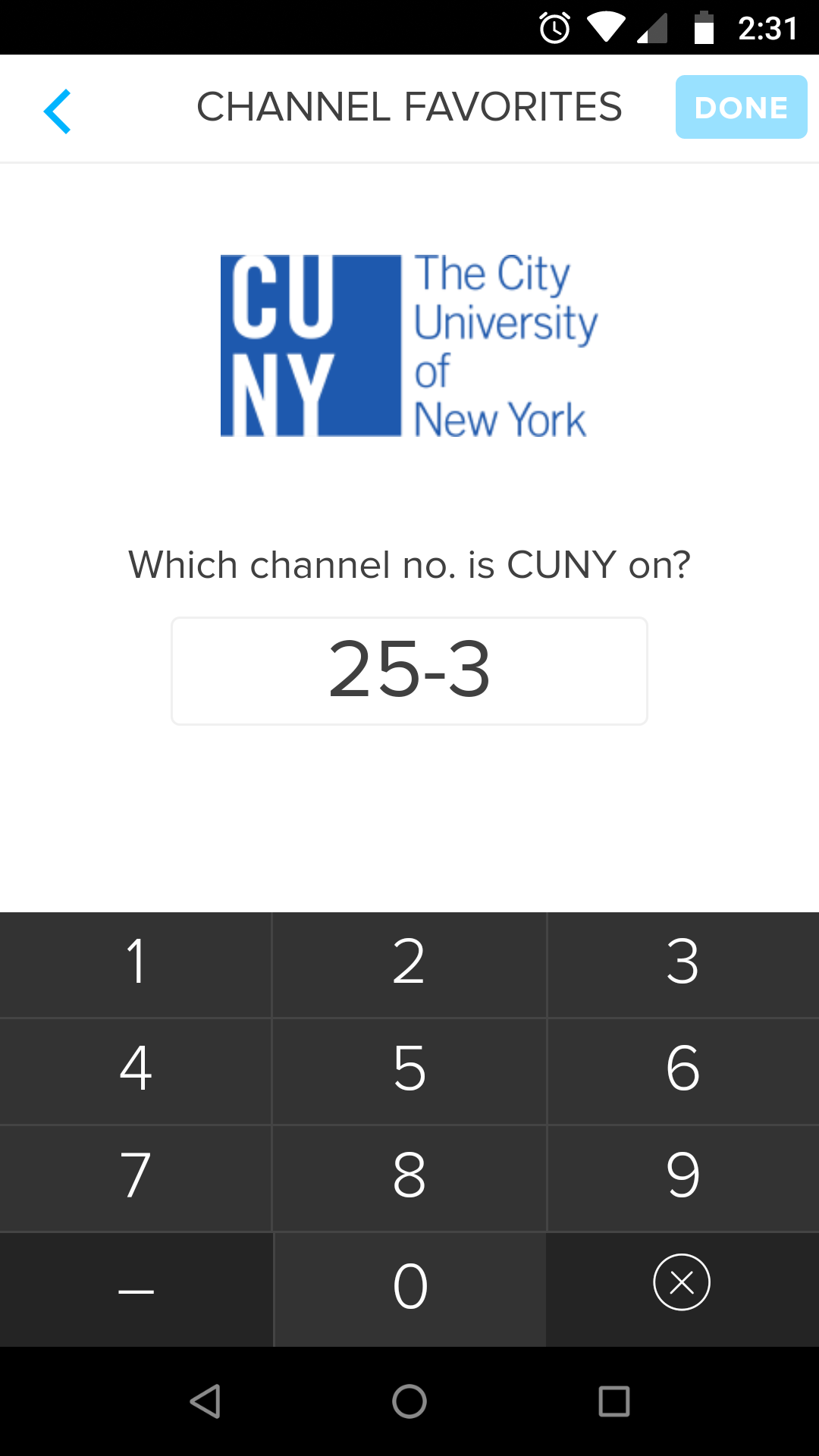The height and width of the screenshot is (1456, 819).
Task: Tap keypad digit 5
Action: pos(409,1071)
